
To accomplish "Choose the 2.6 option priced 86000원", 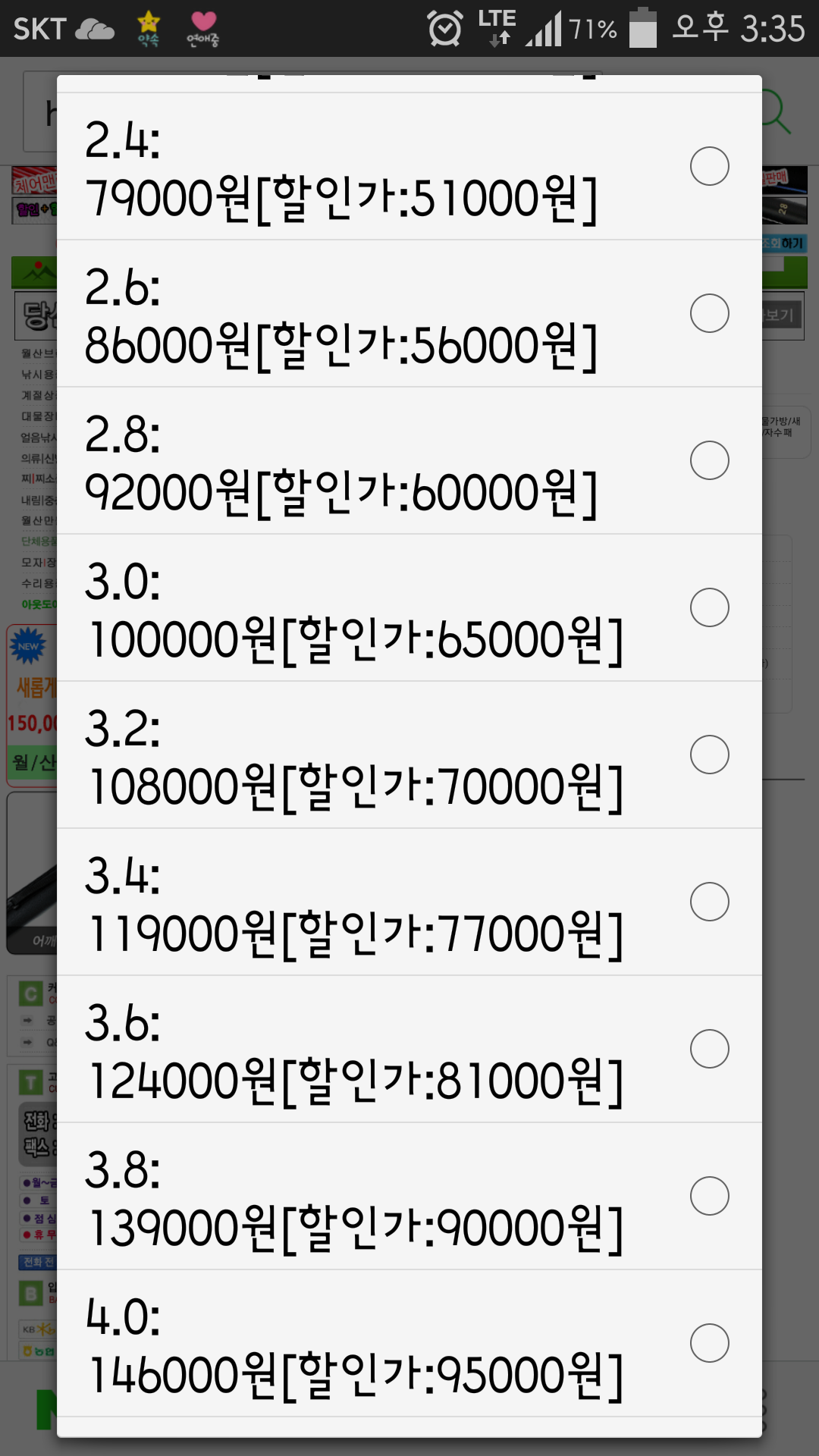I will (409, 314).
